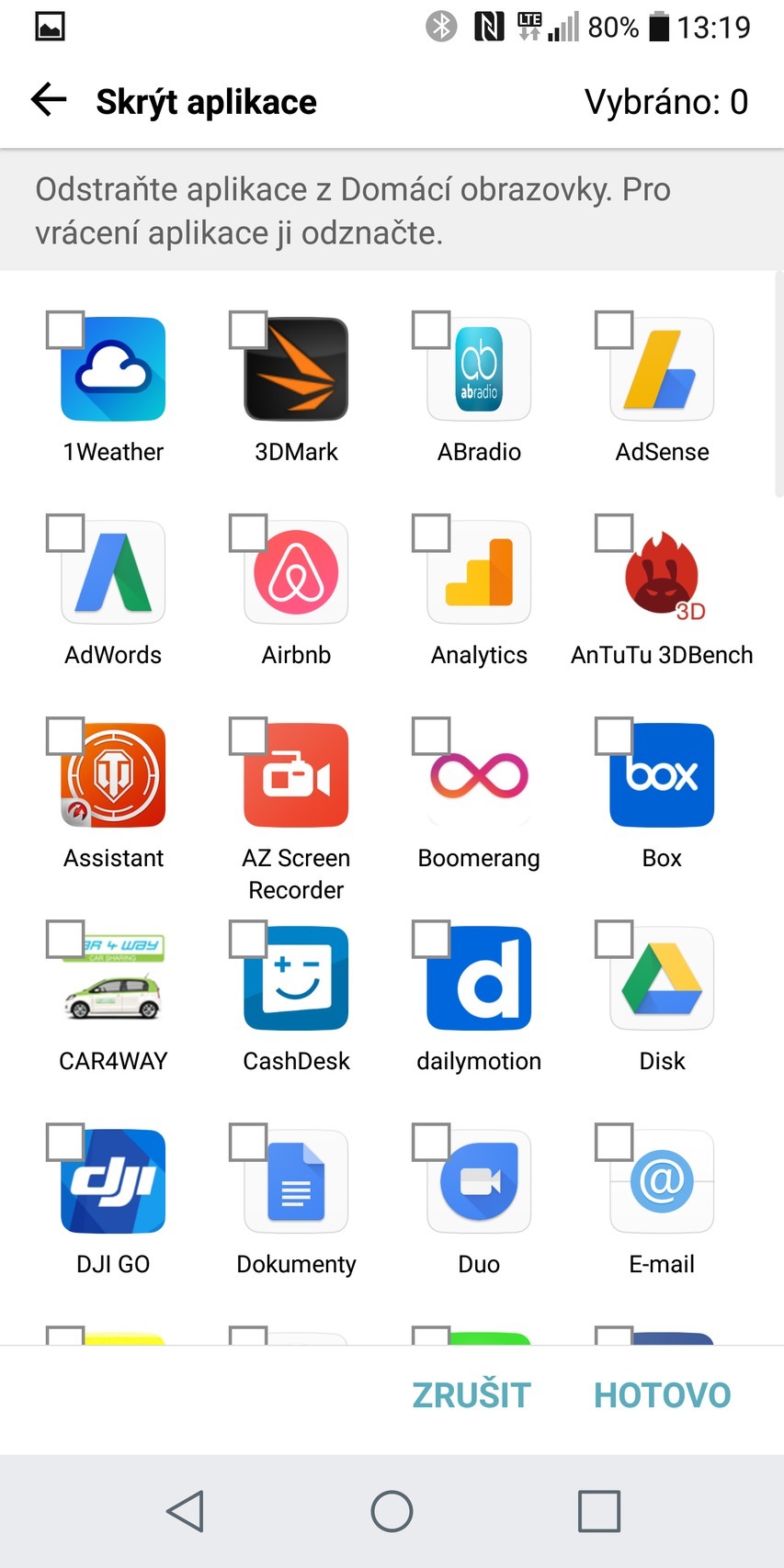Check the 1Weather app checkbox
This screenshot has height=1568, width=784.
pyautogui.click(x=65, y=331)
